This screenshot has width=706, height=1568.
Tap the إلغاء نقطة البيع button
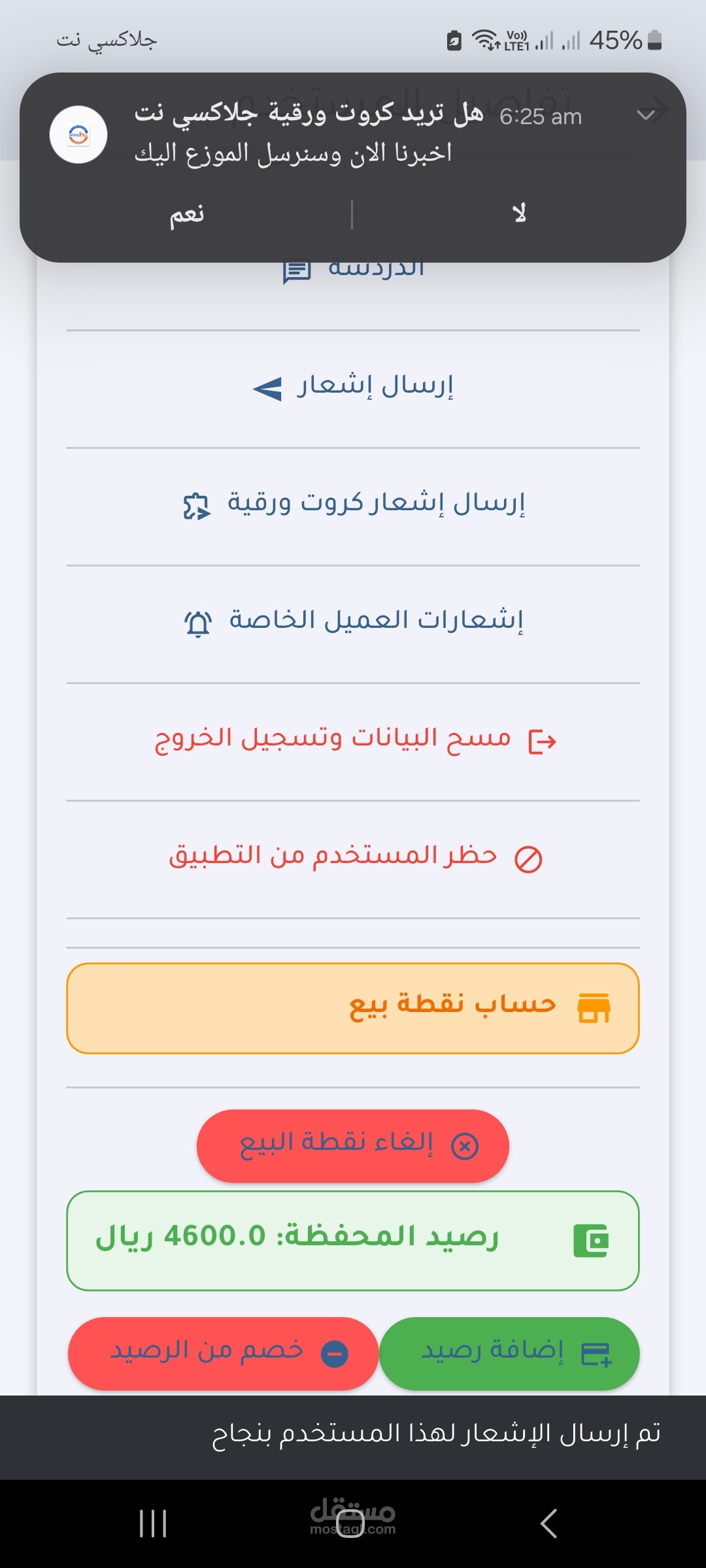coord(353,1146)
